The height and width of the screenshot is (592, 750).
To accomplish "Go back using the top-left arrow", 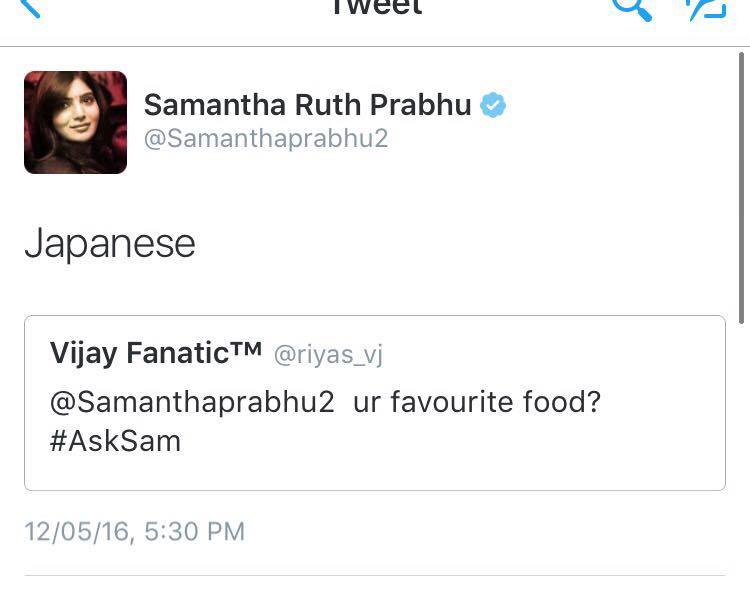I will 30,8.
